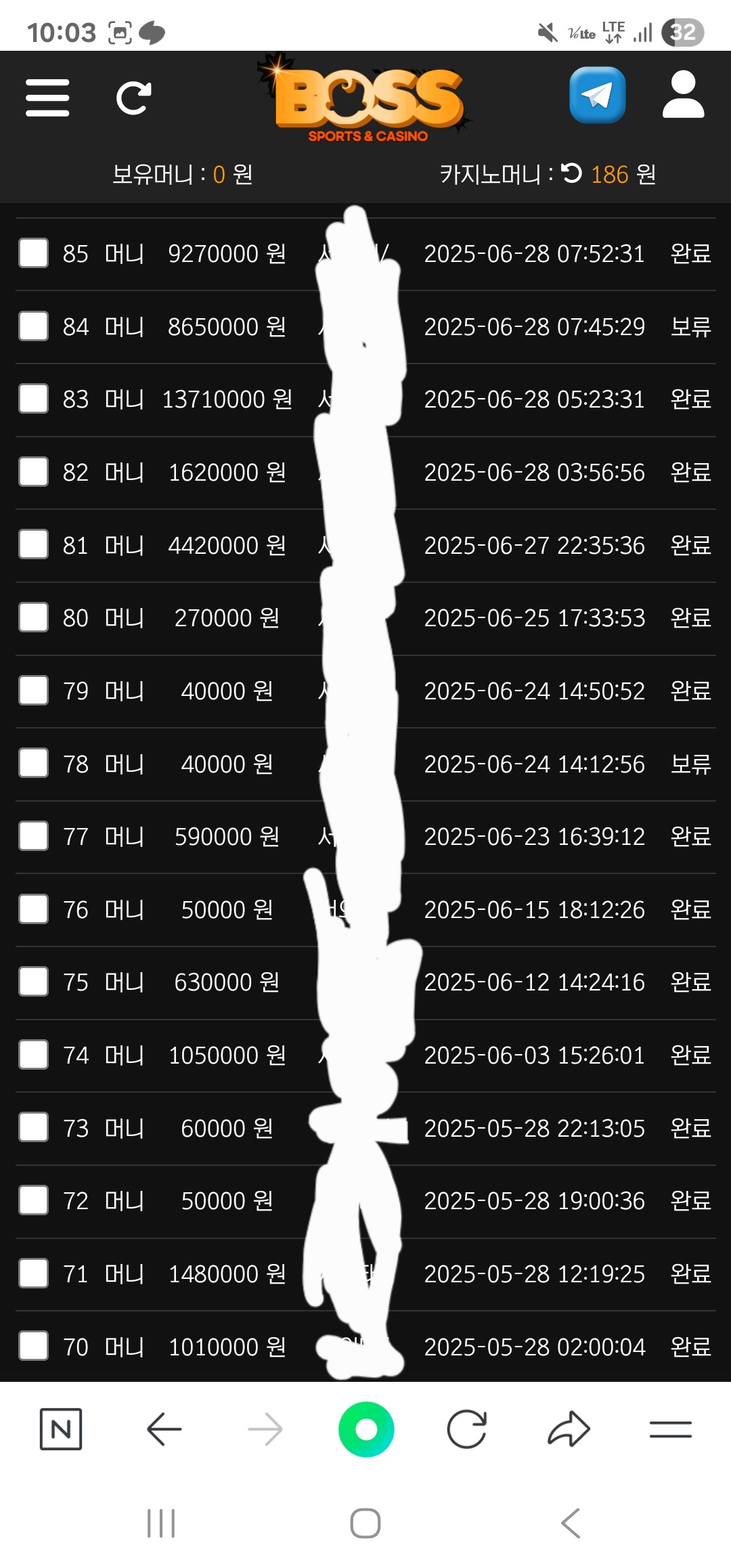Viewport: 731px width, 1568px height.
Task: Open the browser's two-line menu
Action: [x=670, y=1429]
